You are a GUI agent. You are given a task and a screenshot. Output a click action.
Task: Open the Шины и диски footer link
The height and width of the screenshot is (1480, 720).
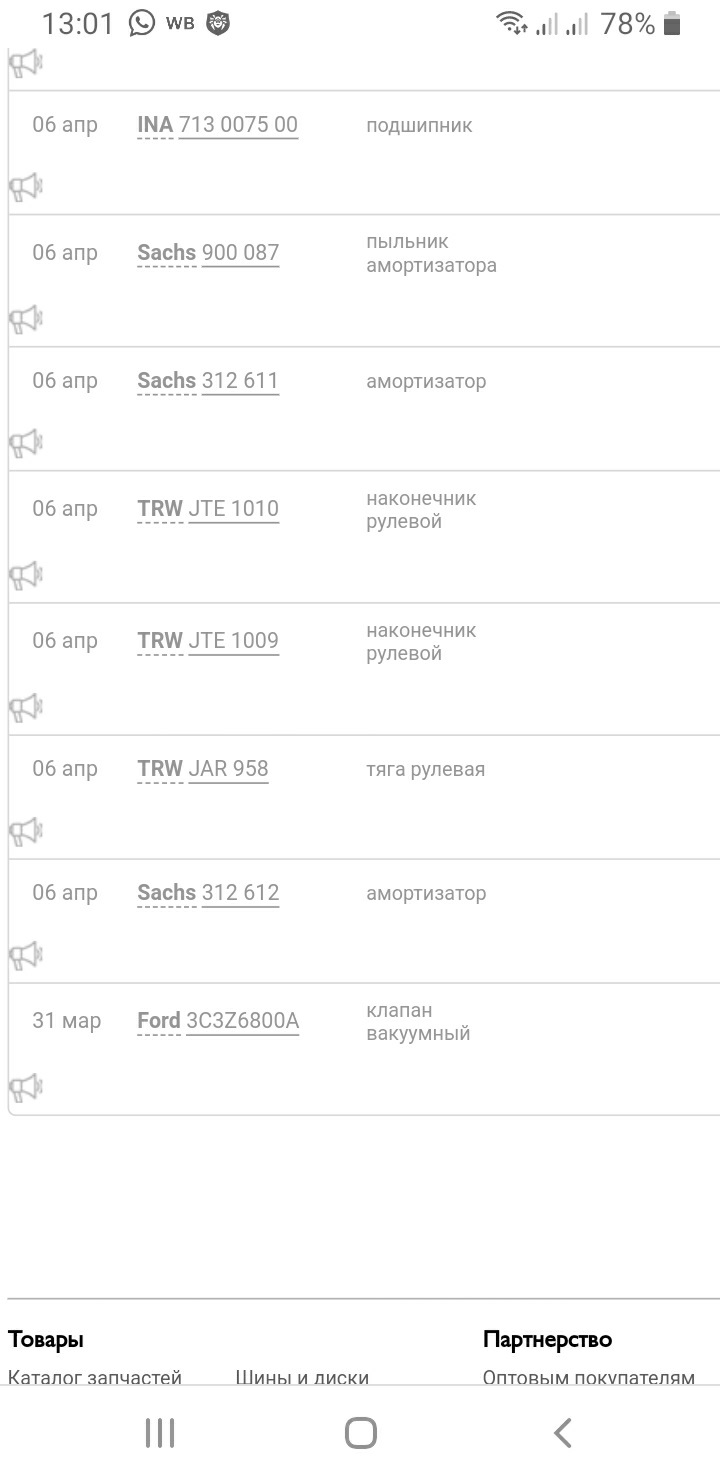pyautogui.click(x=302, y=1377)
